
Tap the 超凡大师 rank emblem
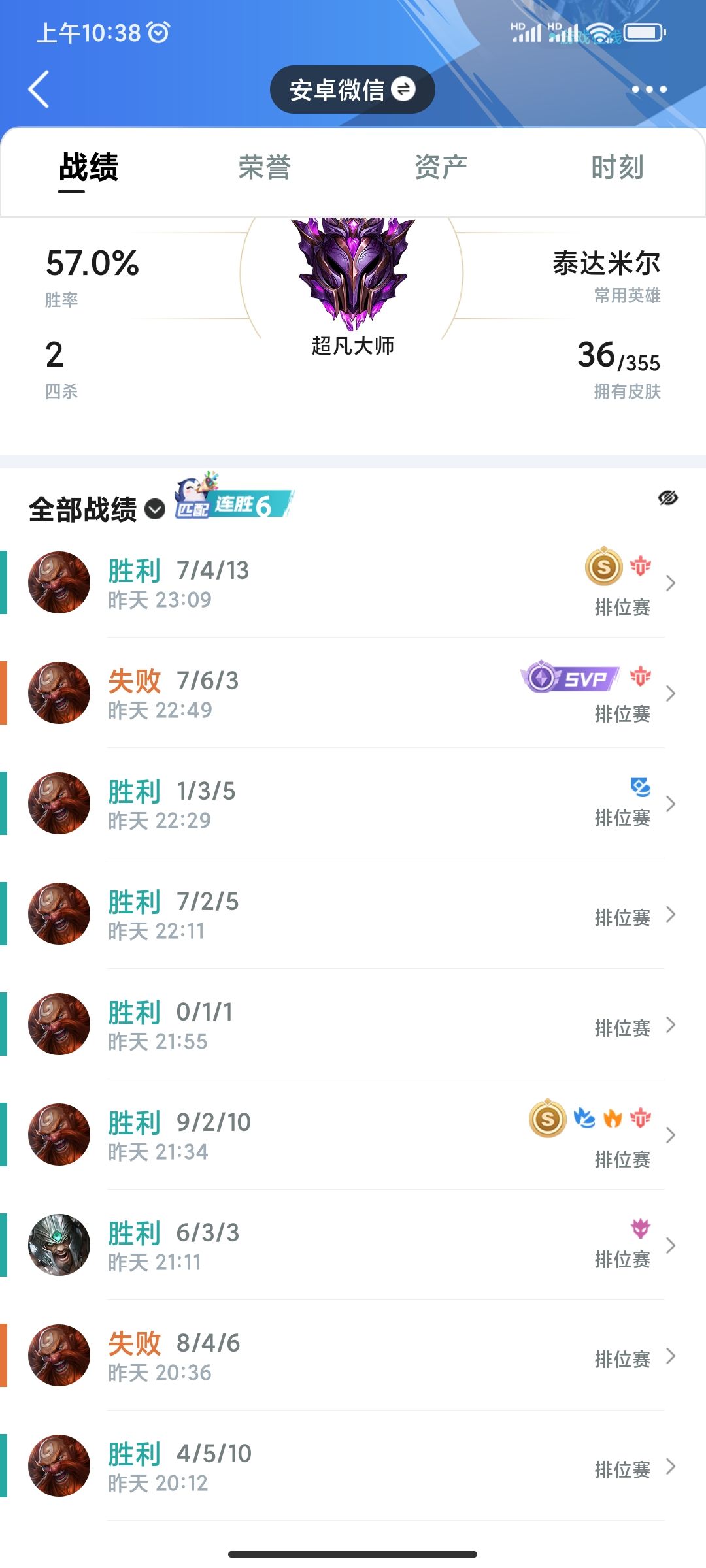pos(352,274)
